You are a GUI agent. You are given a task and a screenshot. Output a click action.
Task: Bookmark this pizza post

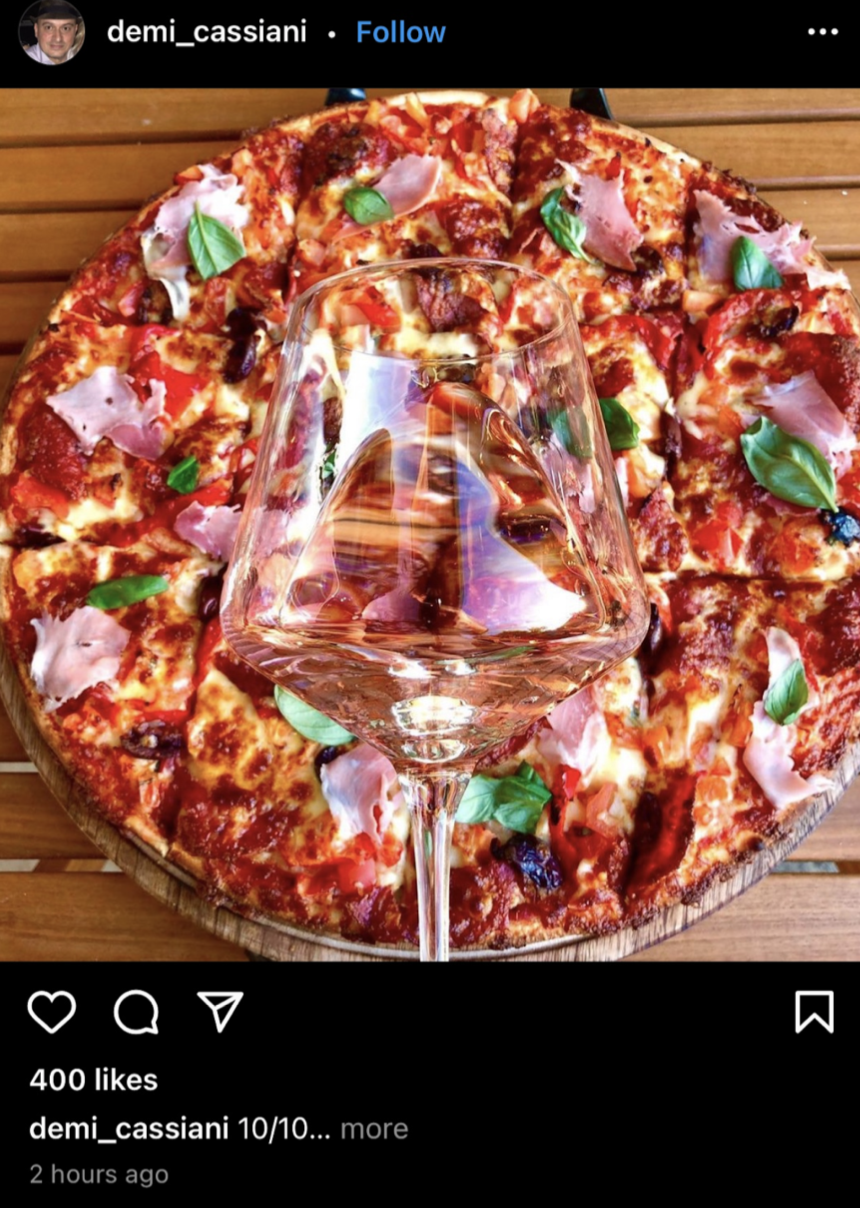[814, 1012]
